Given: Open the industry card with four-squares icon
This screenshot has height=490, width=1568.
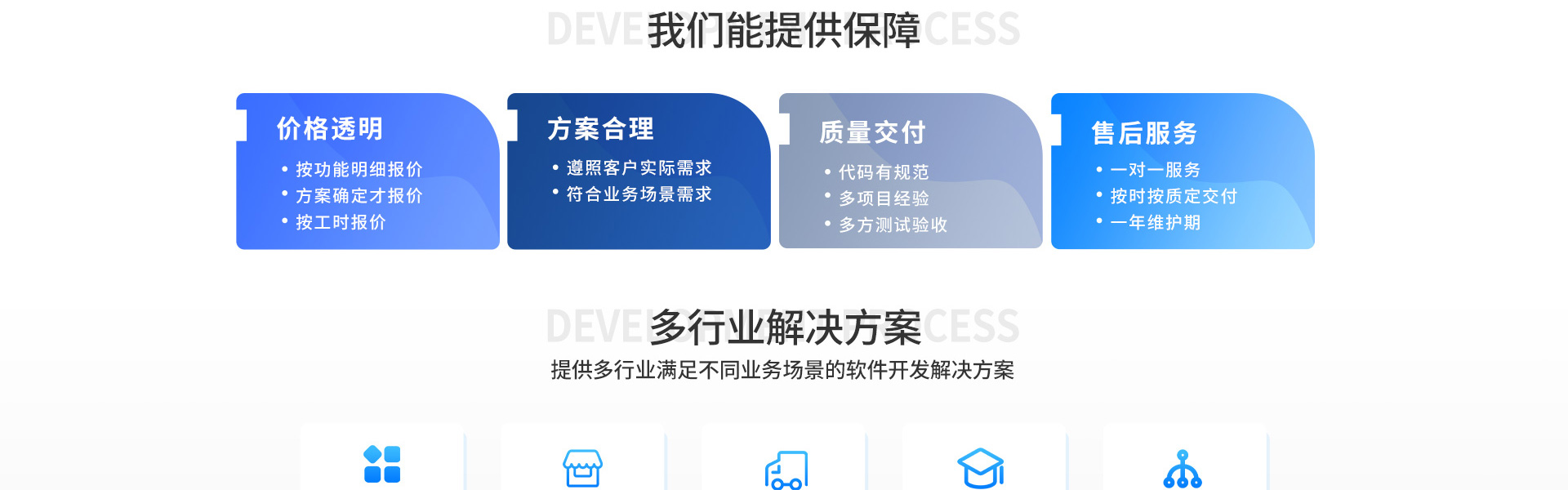Looking at the screenshot, I should [x=382, y=463].
